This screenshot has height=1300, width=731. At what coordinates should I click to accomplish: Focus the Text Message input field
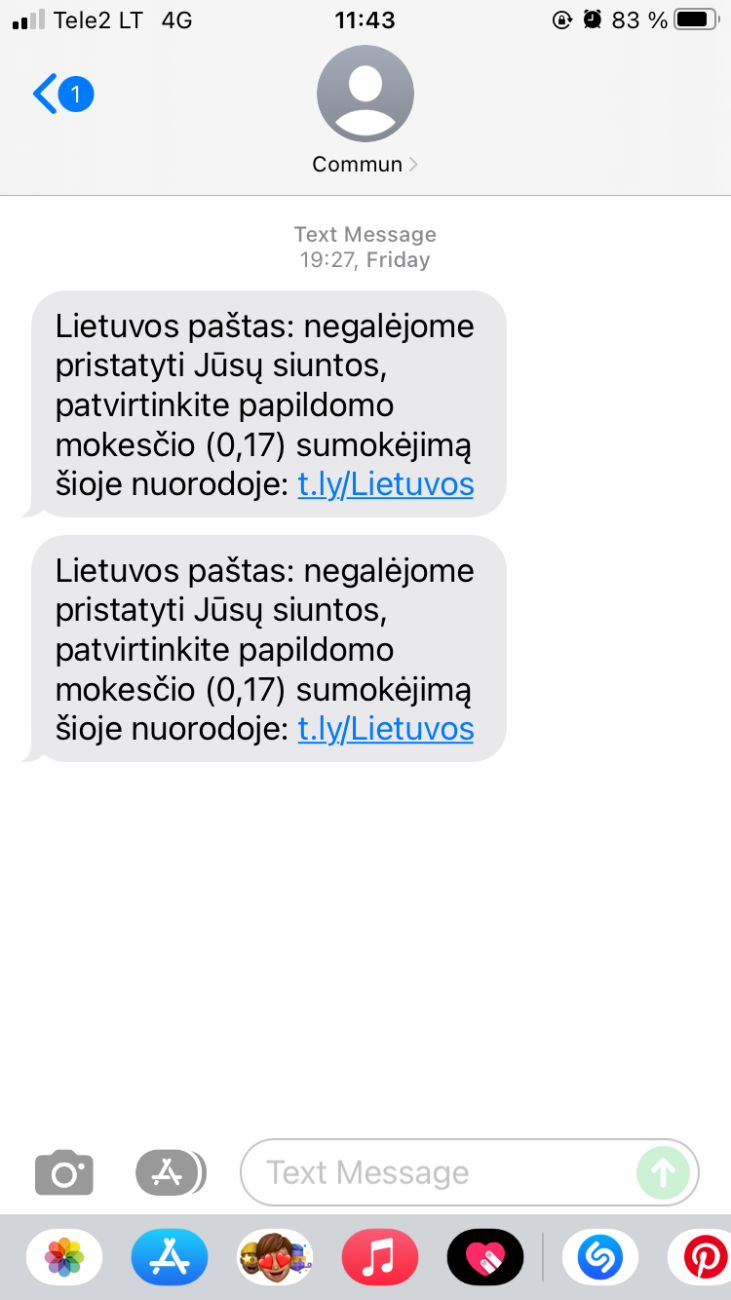pyautogui.click(x=469, y=1172)
